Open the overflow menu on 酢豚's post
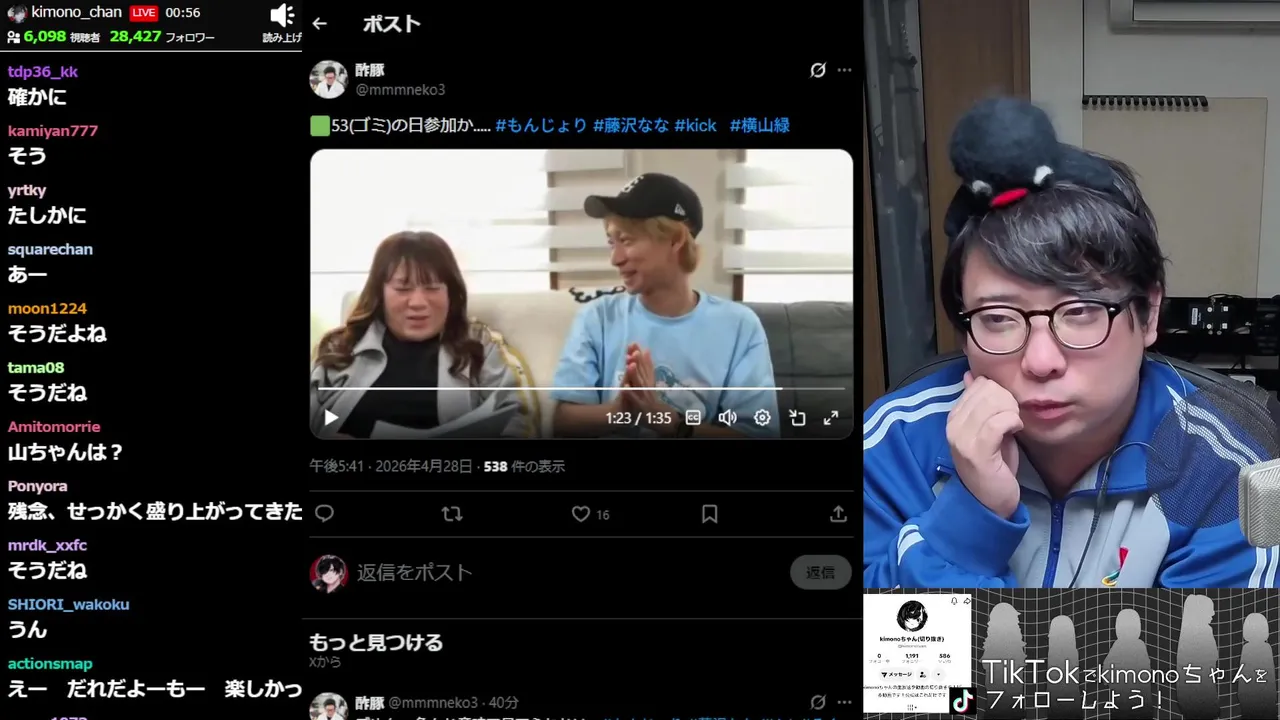Viewport: 1280px width, 720px height. 845,70
